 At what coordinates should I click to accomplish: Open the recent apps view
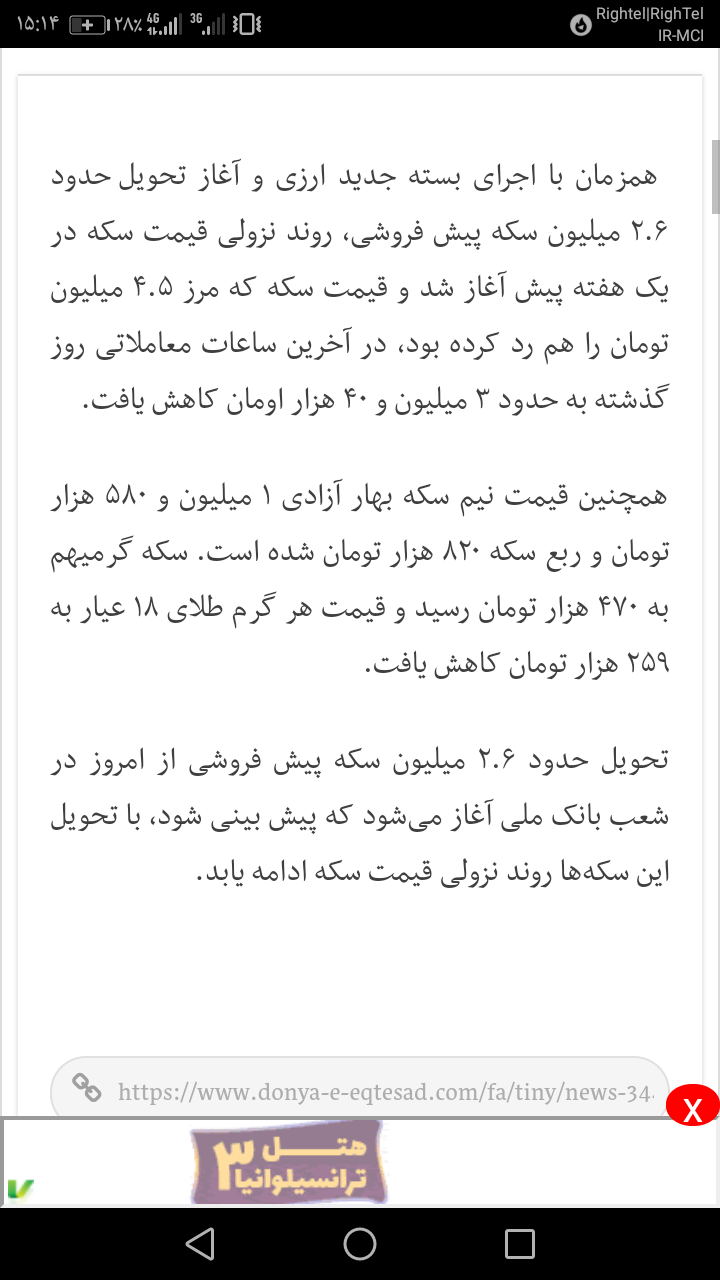(x=520, y=1244)
